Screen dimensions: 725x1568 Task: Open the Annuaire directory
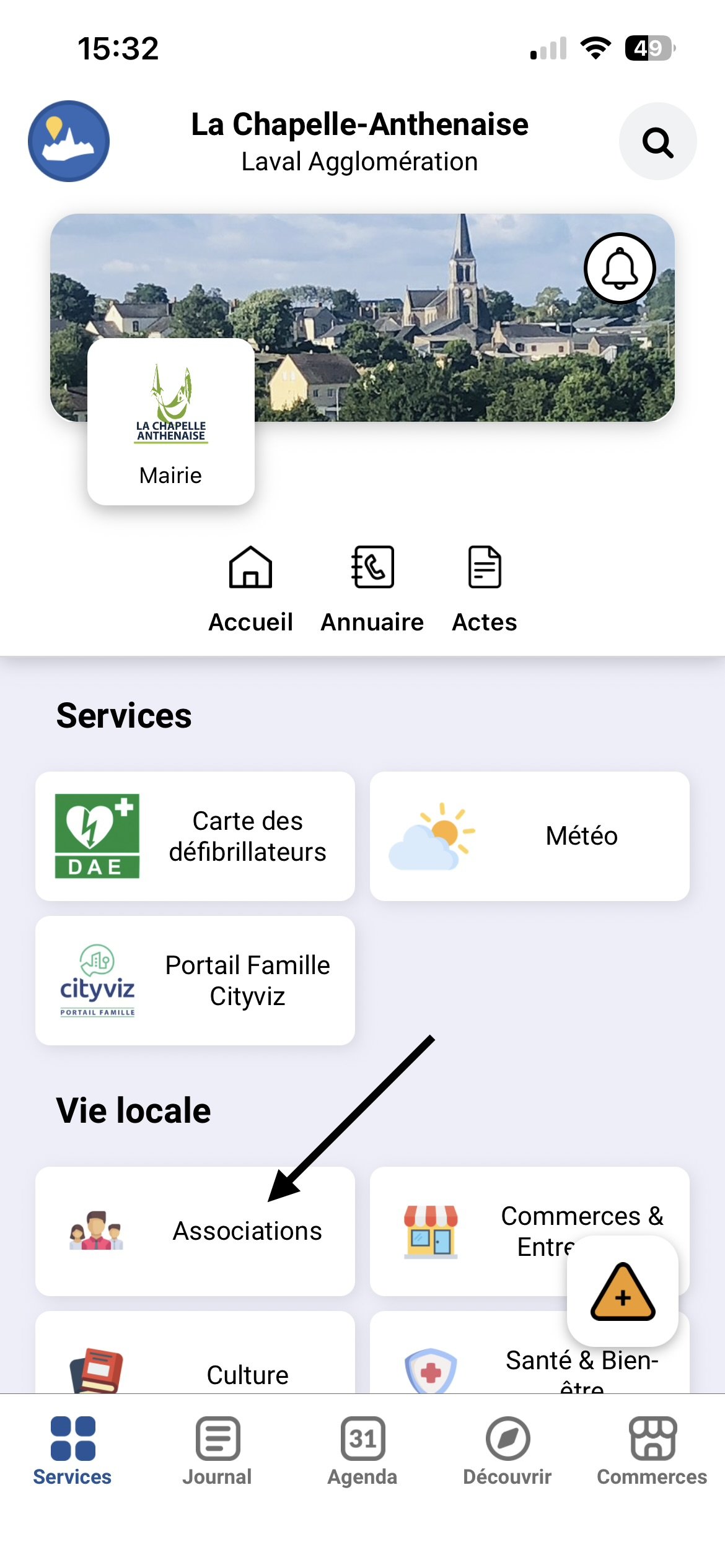(x=372, y=588)
